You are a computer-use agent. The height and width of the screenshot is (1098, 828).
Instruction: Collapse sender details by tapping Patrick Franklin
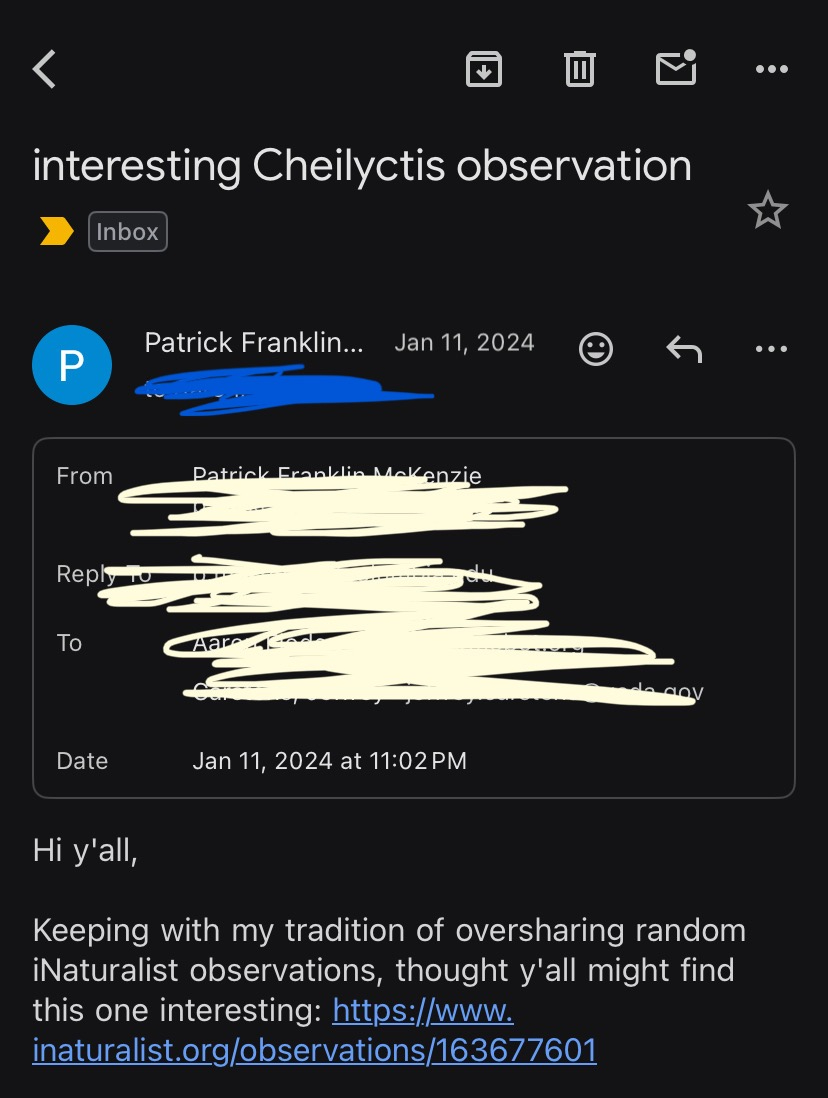pos(254,343)
